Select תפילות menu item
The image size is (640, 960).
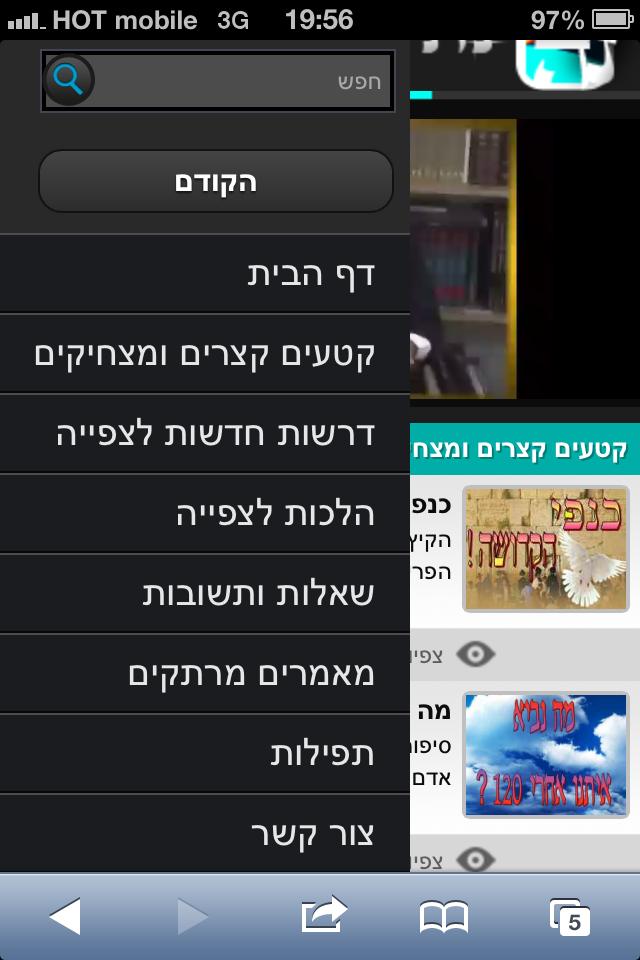205,754
